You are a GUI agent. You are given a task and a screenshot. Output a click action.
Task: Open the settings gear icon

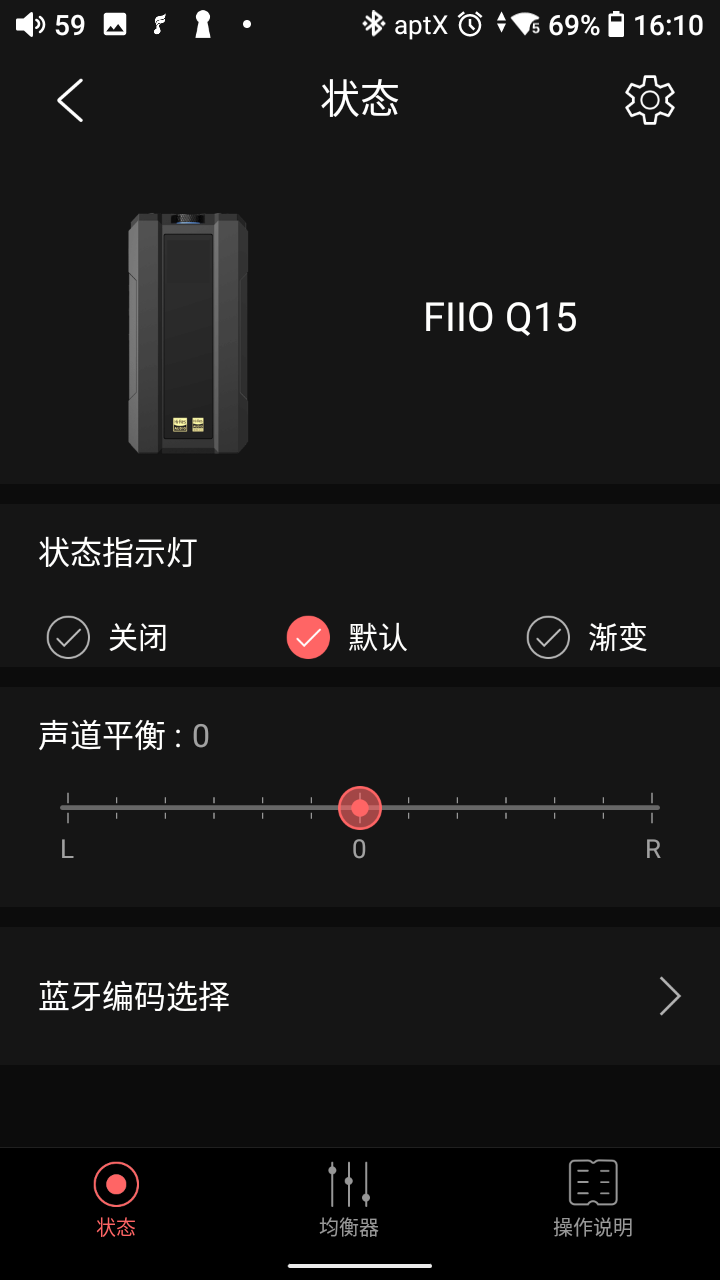[650, 100]
